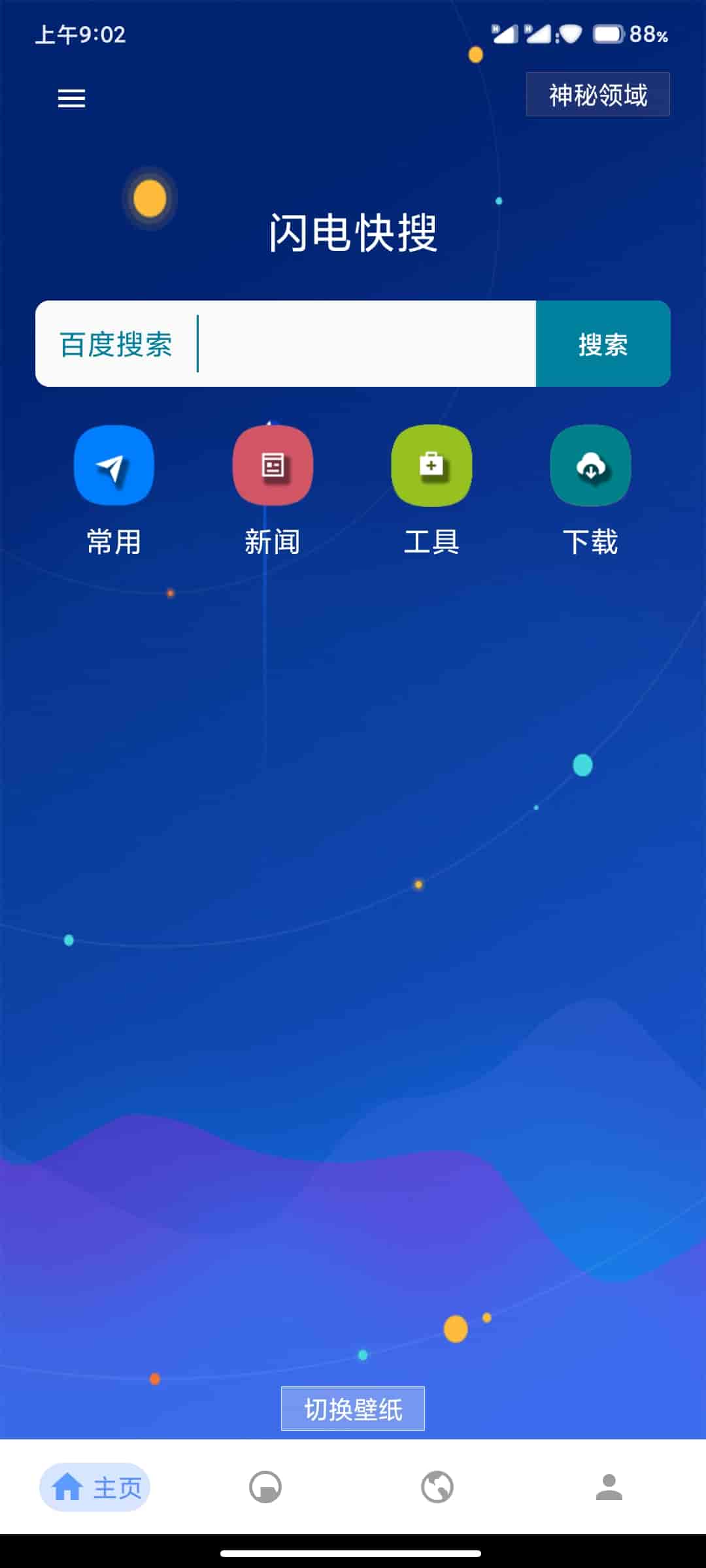Tap the 搜索 button
The image size is (706, 1568).
point(603,344)
